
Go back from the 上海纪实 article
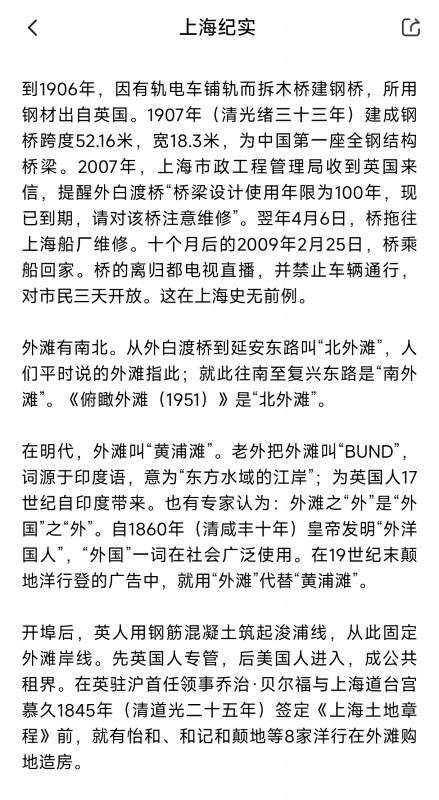[x=33, y=28]
